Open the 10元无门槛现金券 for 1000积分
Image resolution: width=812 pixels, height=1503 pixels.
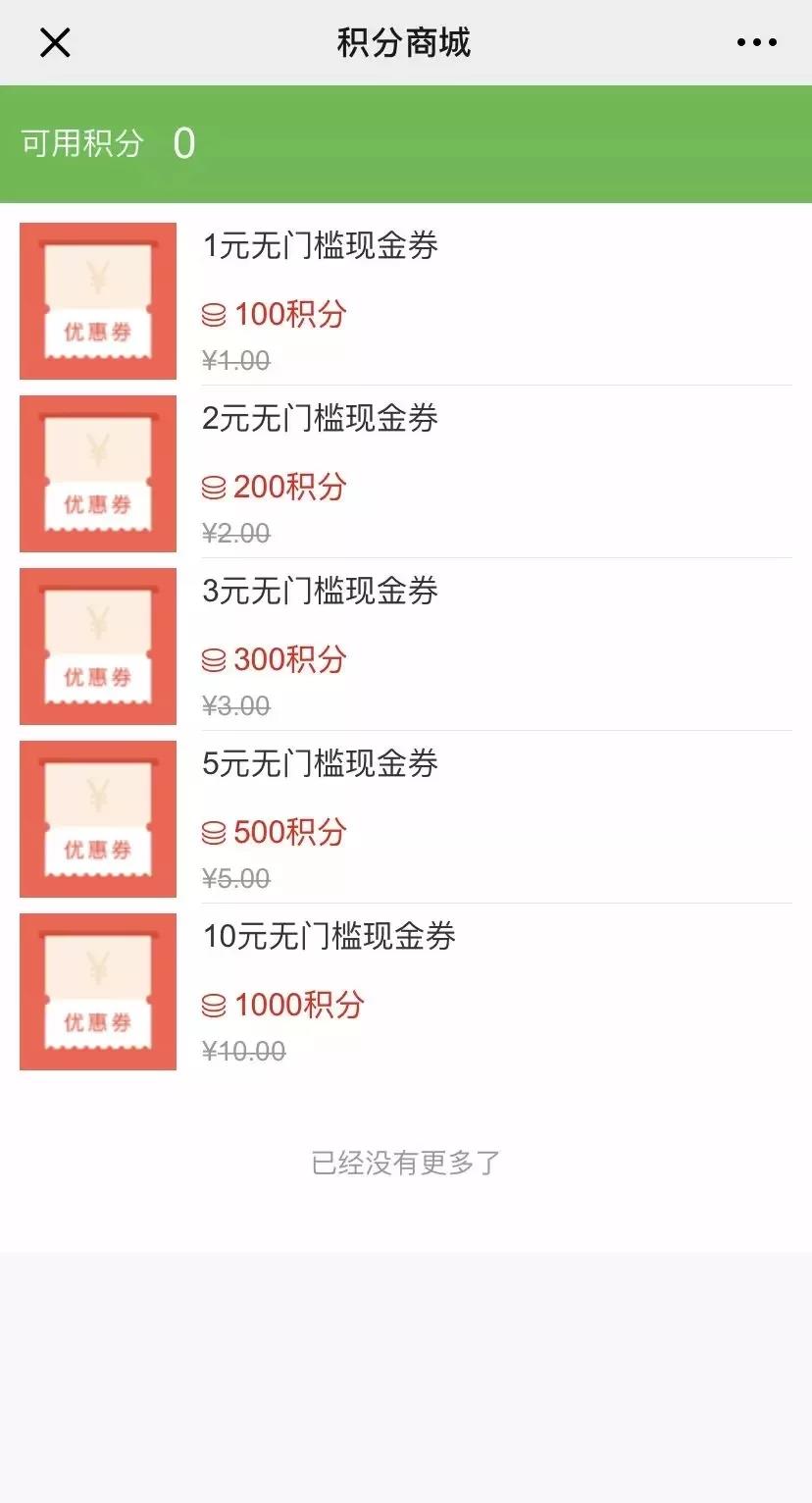406,991
